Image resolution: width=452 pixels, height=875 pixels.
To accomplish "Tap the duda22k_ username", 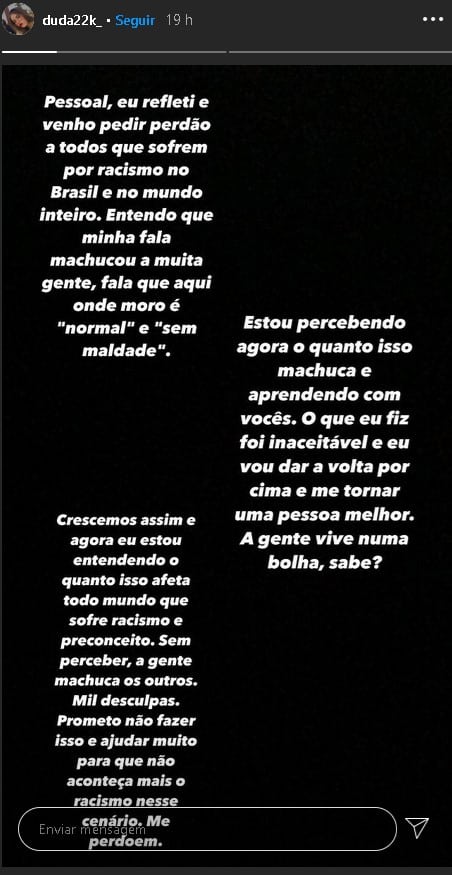I will [x=73, y=21].
